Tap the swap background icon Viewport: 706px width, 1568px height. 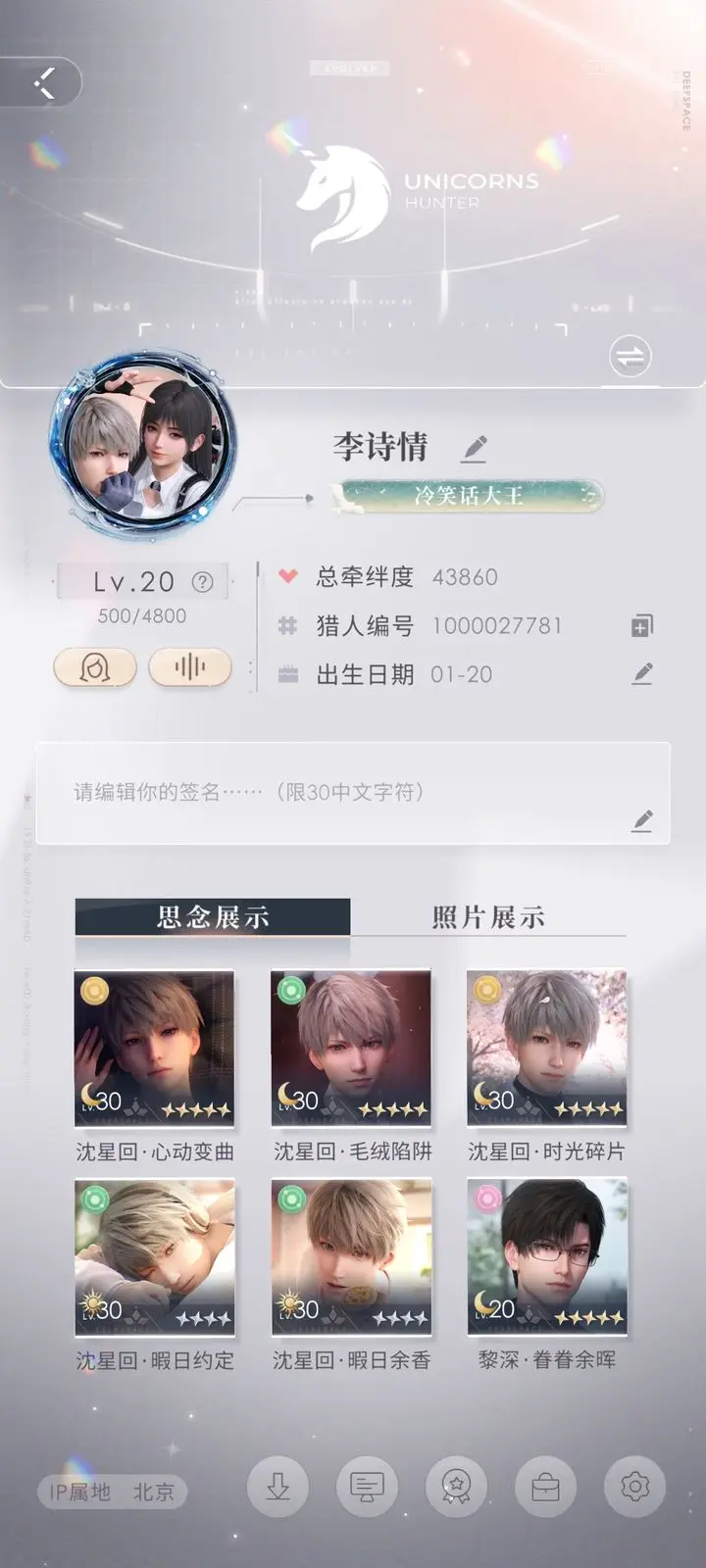630,356
